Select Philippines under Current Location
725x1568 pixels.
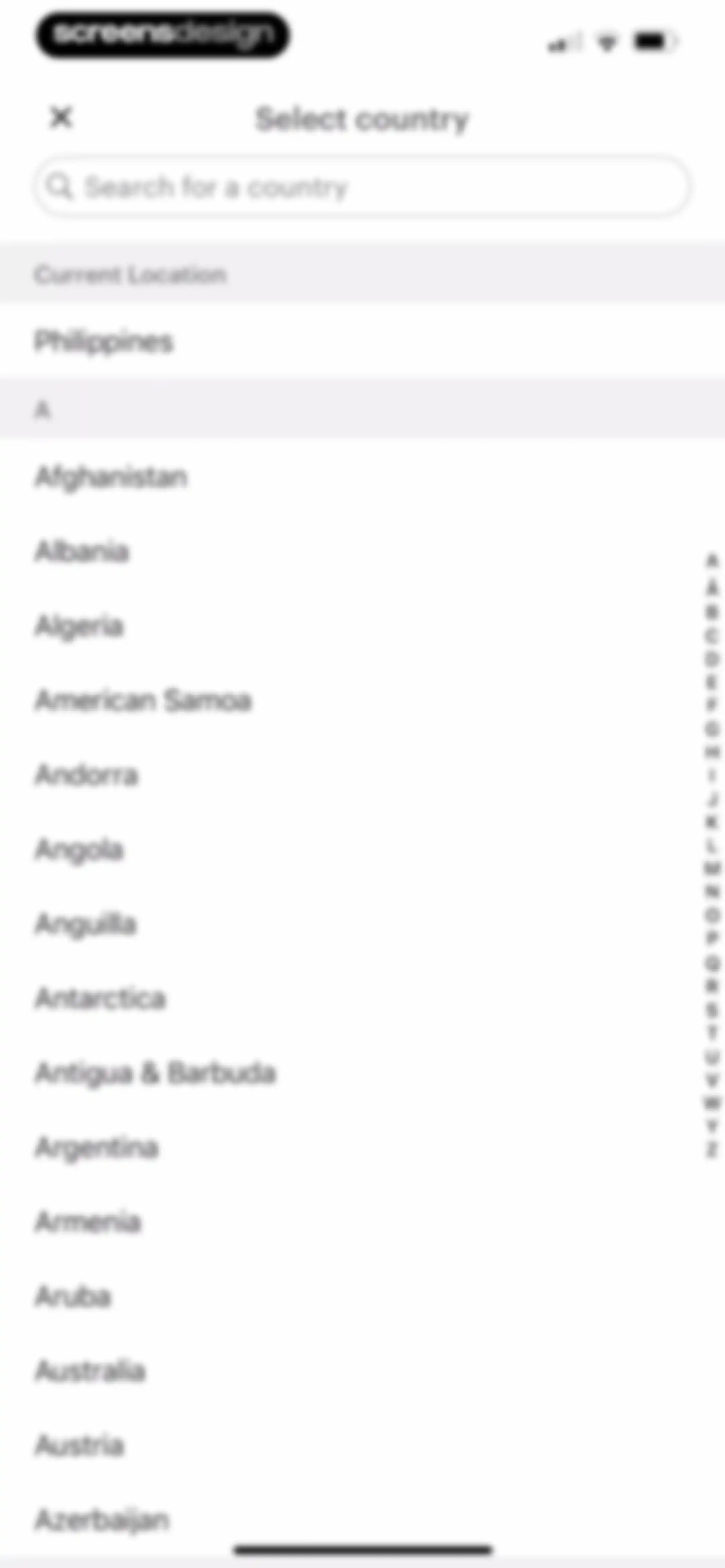click(x=362, y=341)
